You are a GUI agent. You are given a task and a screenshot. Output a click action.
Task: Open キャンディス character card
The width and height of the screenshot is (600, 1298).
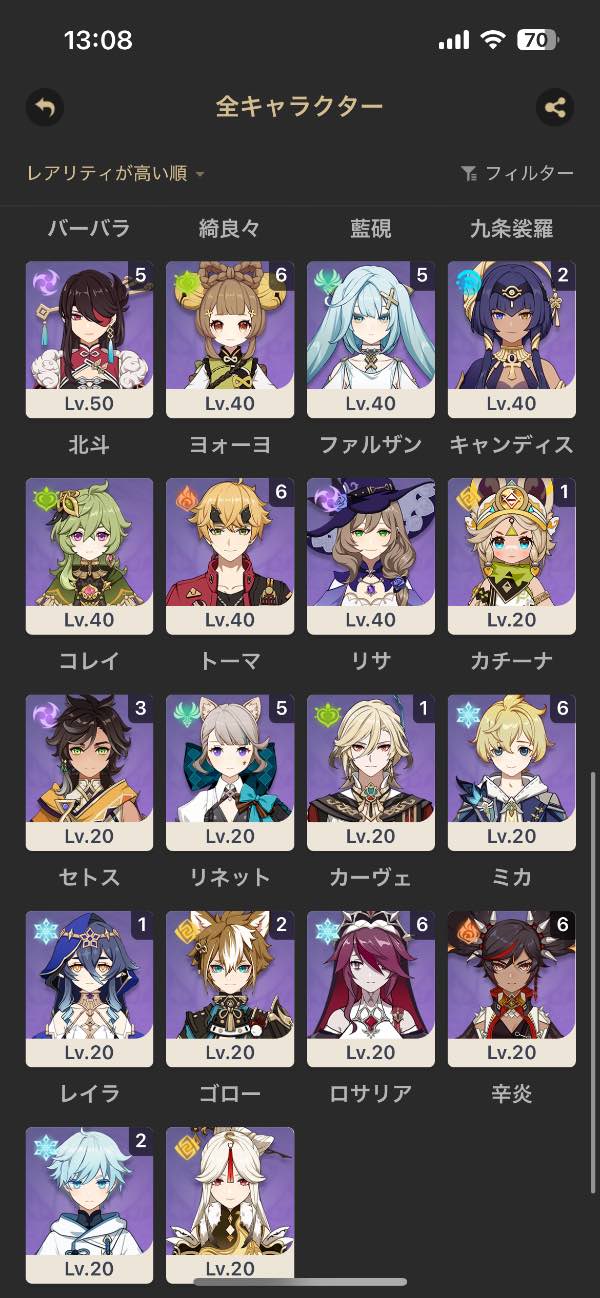(512, 339)
